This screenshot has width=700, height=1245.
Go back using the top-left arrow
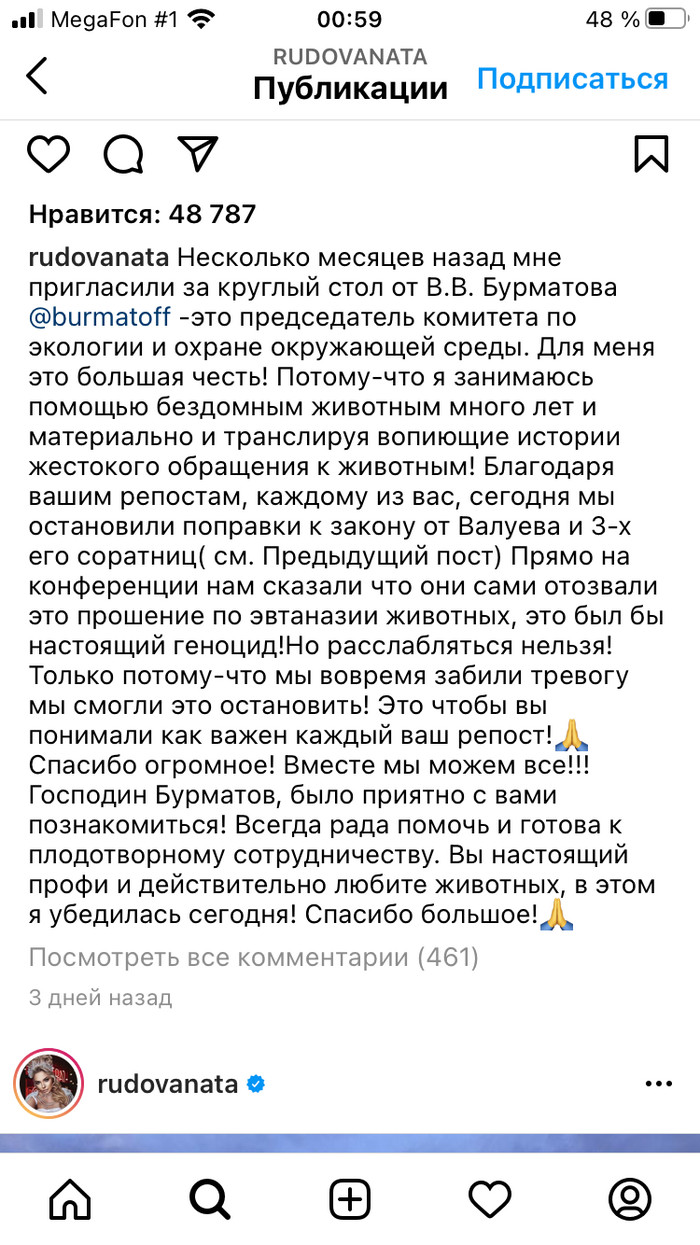click(x=37, y=77)
